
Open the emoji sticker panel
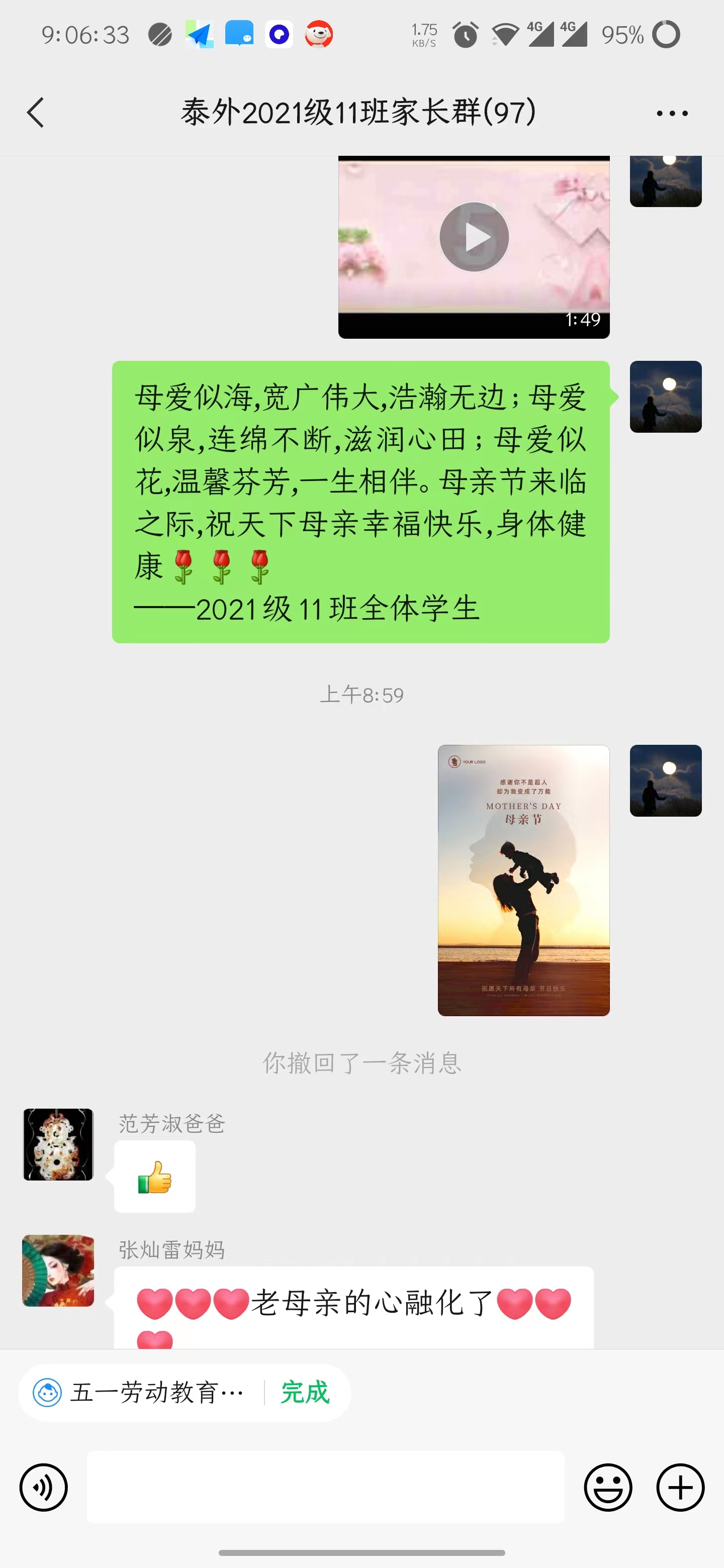click(608, 1487)
